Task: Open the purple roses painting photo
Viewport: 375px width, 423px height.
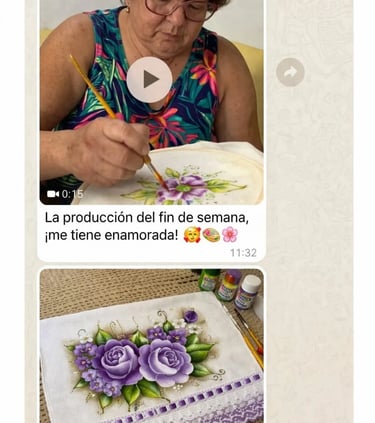Action: 152,346
